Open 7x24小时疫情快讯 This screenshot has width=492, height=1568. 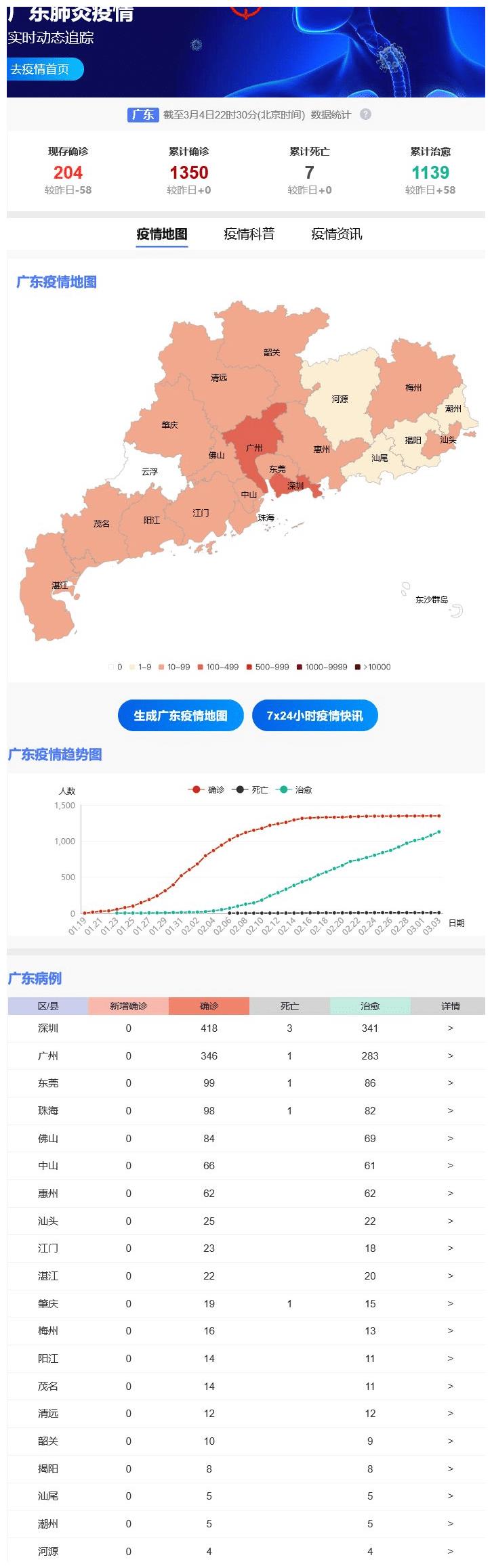click(314, 716)
